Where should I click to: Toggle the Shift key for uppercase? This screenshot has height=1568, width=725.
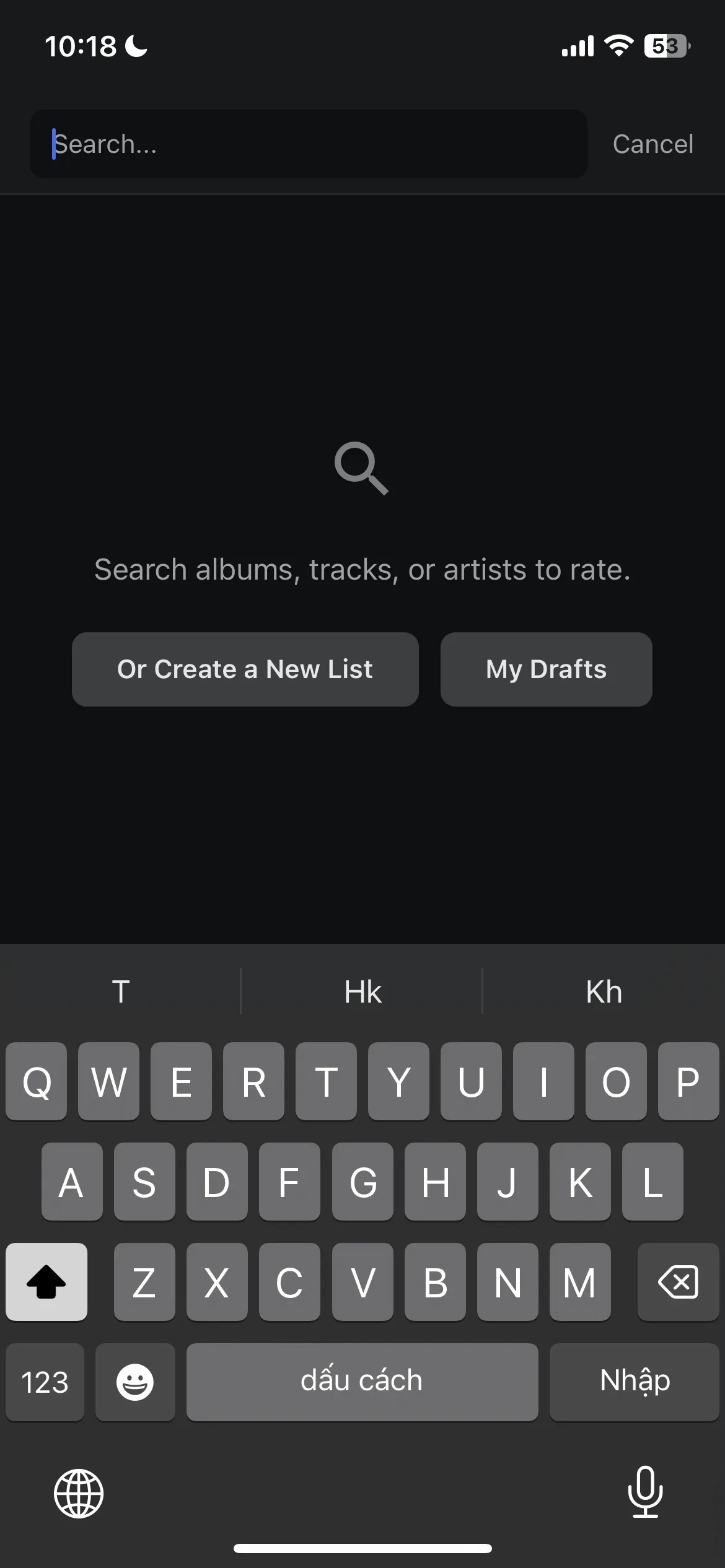[x=46, y=1283]
